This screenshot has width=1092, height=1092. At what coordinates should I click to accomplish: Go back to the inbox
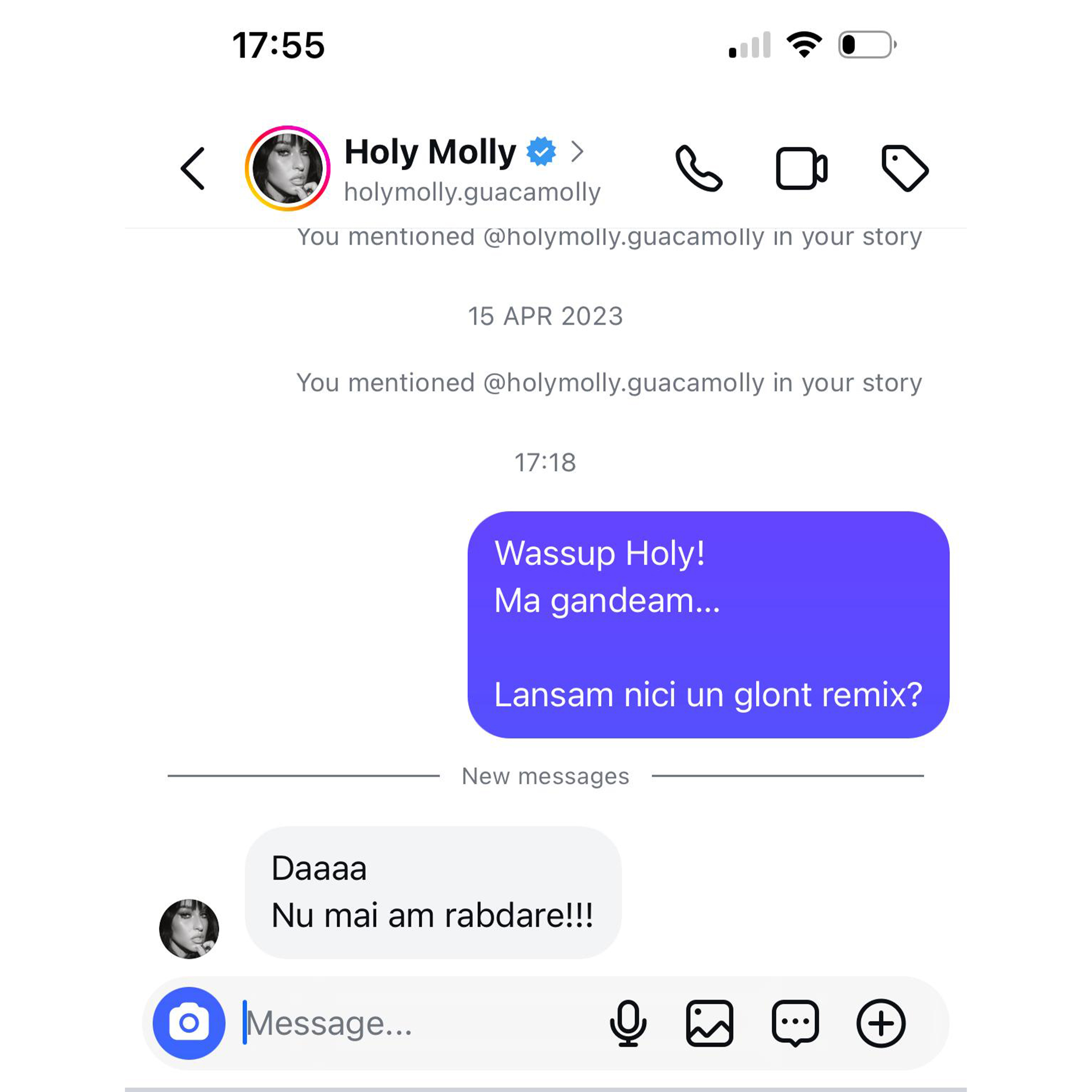(193, 169)
